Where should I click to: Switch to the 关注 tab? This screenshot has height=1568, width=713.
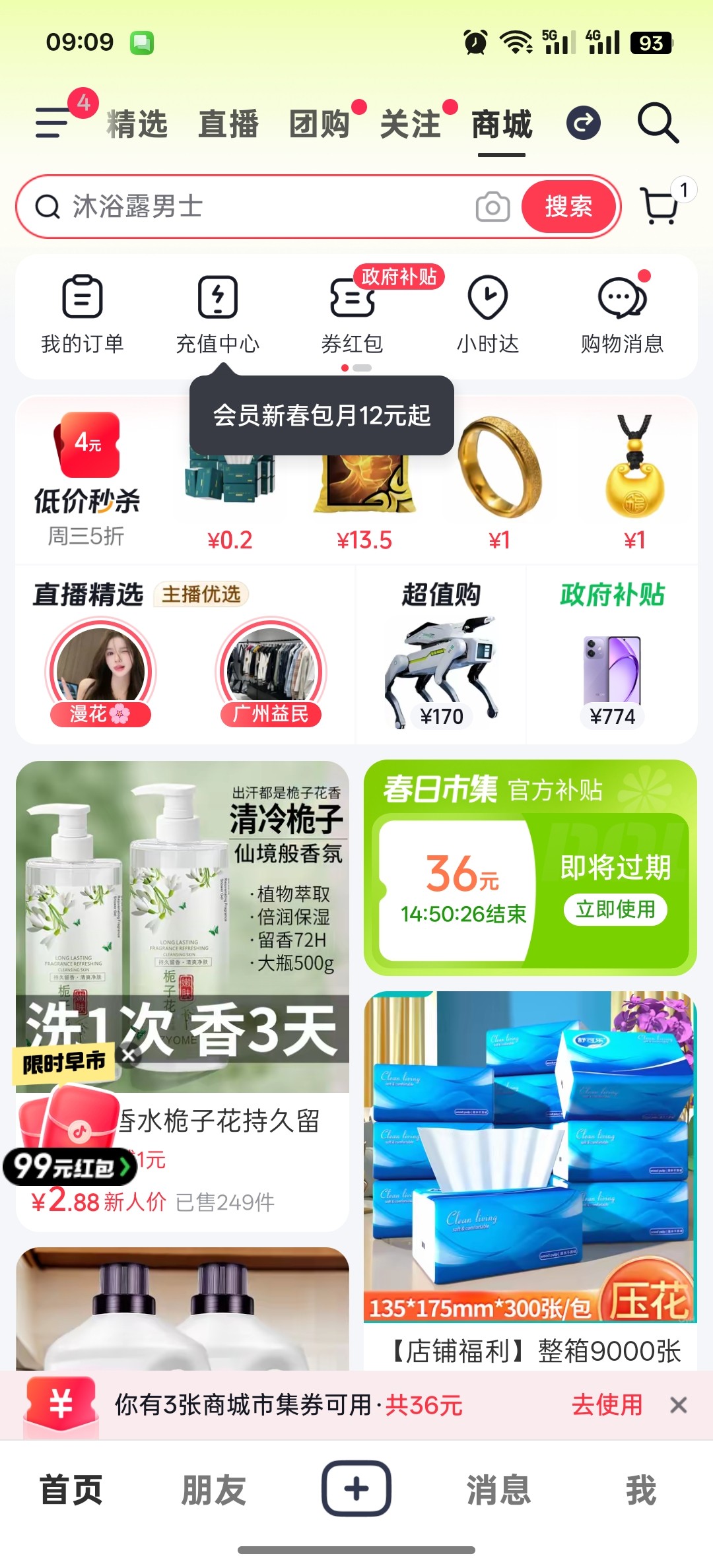(411, 124)
